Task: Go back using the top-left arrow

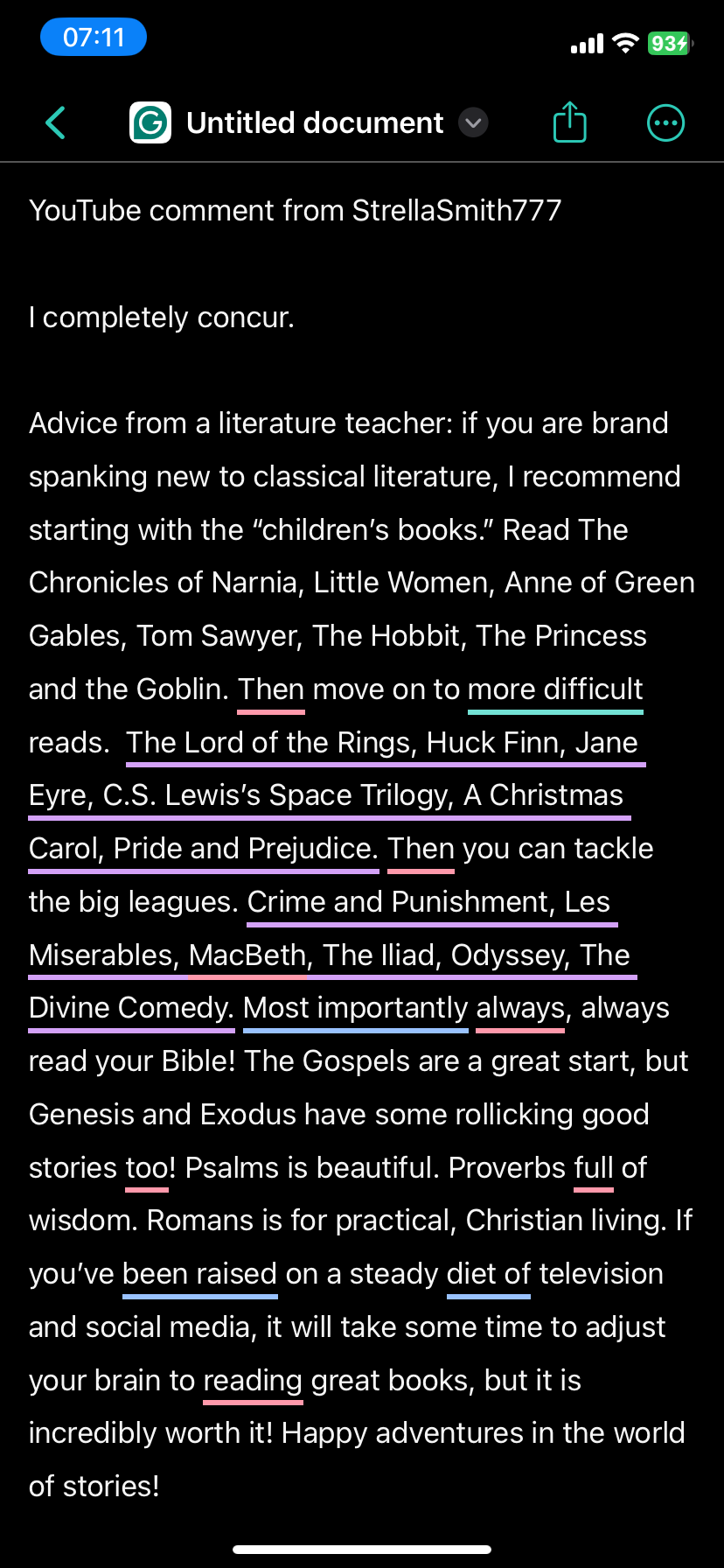Action: click(56, 122)
